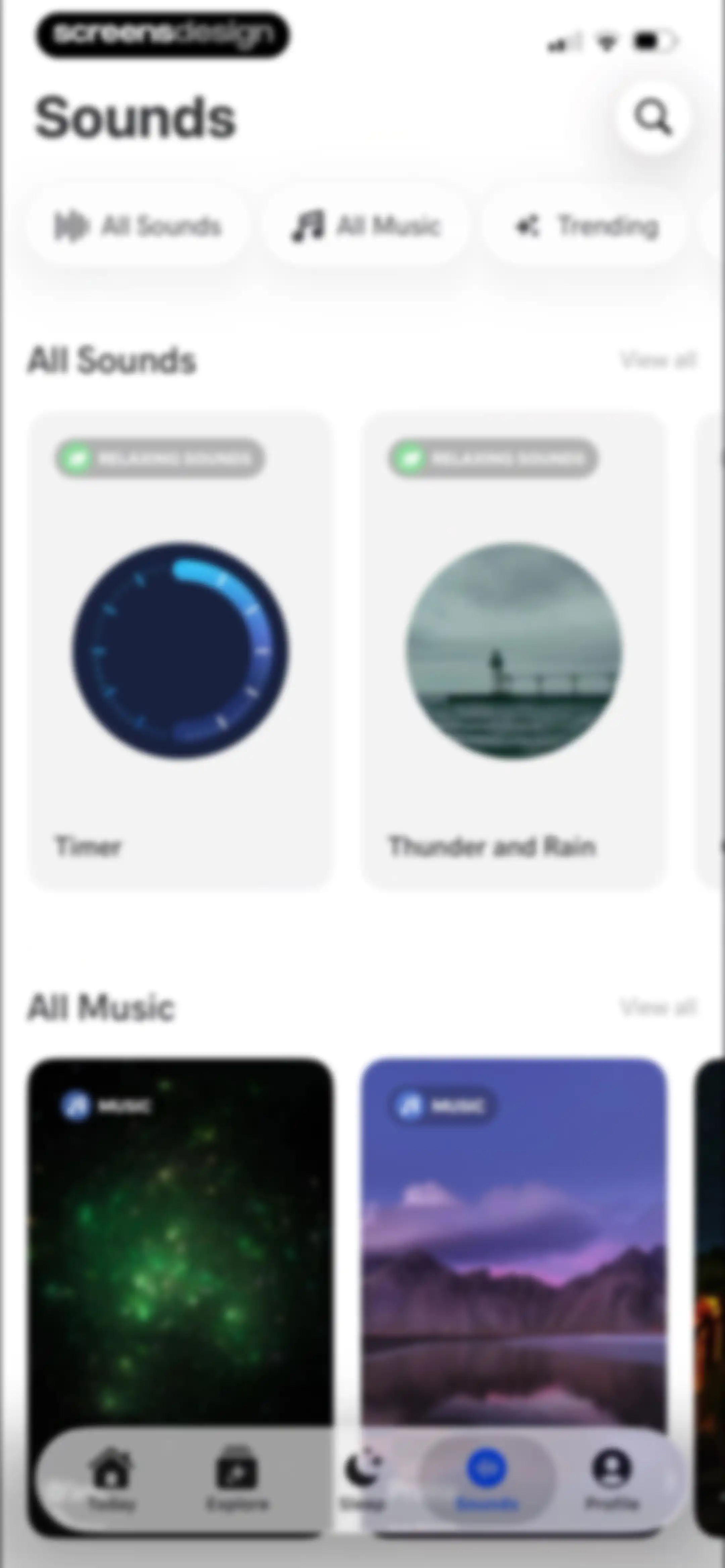The image size is (725, 1568).
Task: Switch to the Today tab
Action: click(111, 1479)
